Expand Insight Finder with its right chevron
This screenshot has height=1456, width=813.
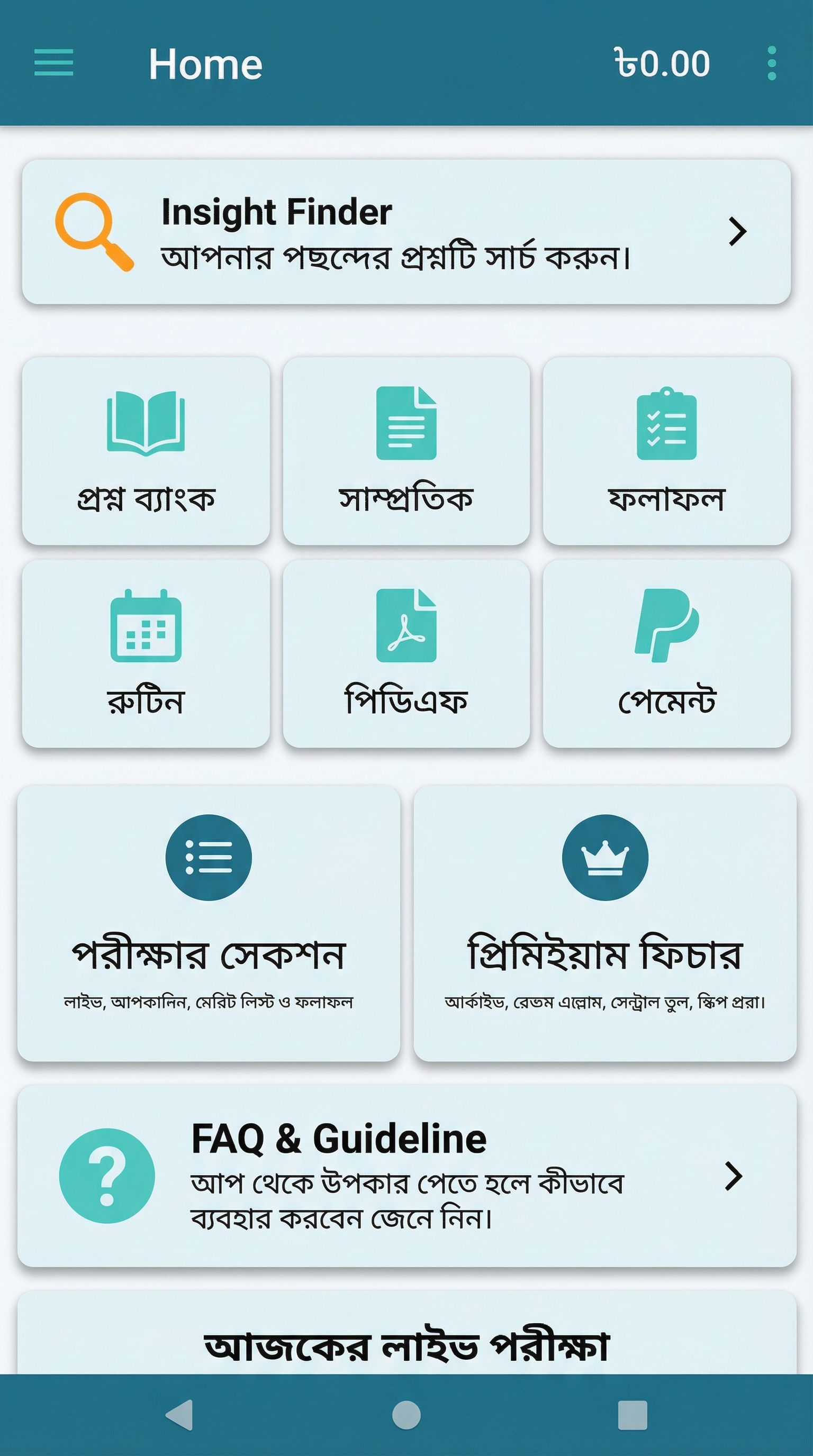pos(738,231)
